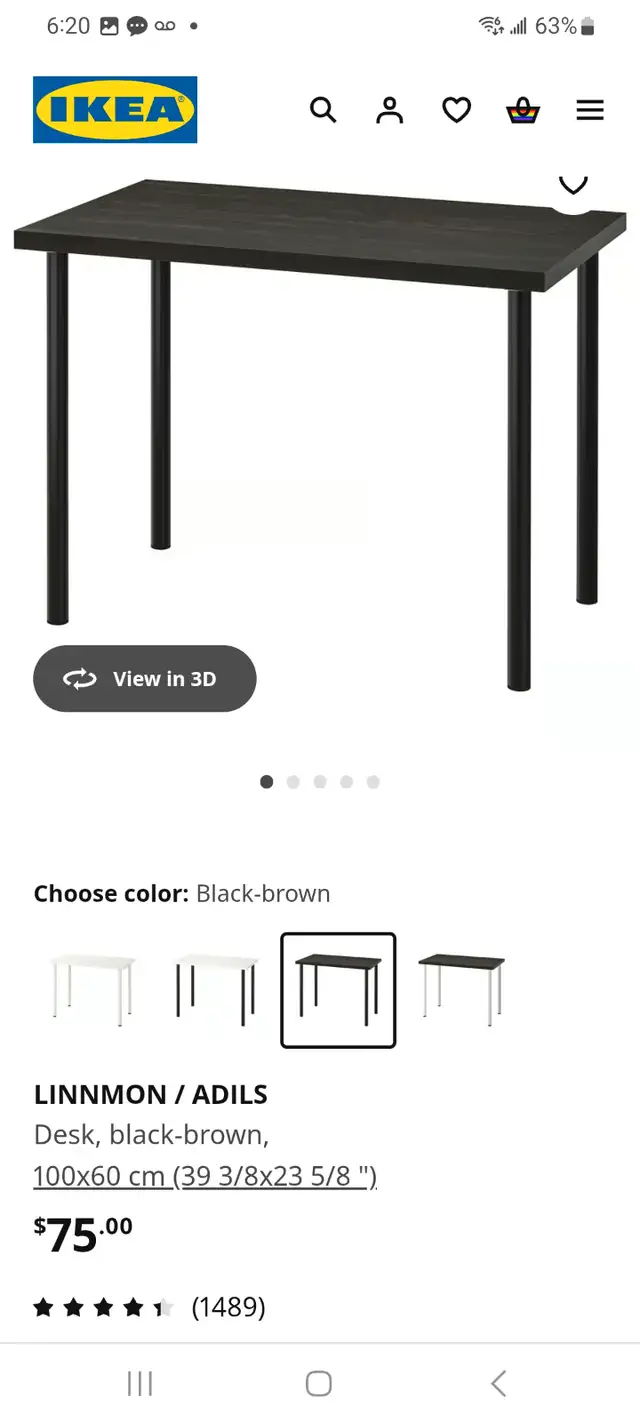Image resolution: width=640 pixels, height=1422 pixels.
Task: Go to the IKEA home page logo
Action: (x=115, y=110)
